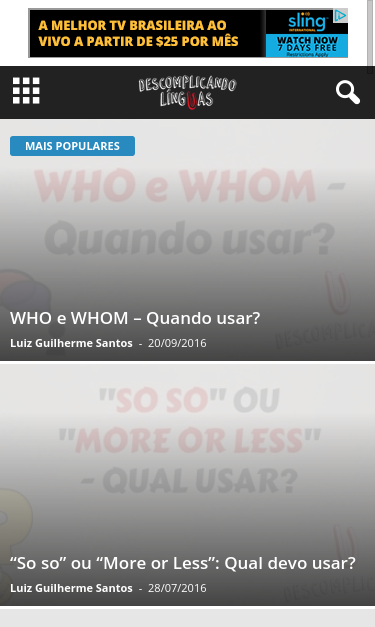View author Luiz Guilherme Santos under WHO e WHOM
Viewport: 375px width, 627px height.
[71, 343]
